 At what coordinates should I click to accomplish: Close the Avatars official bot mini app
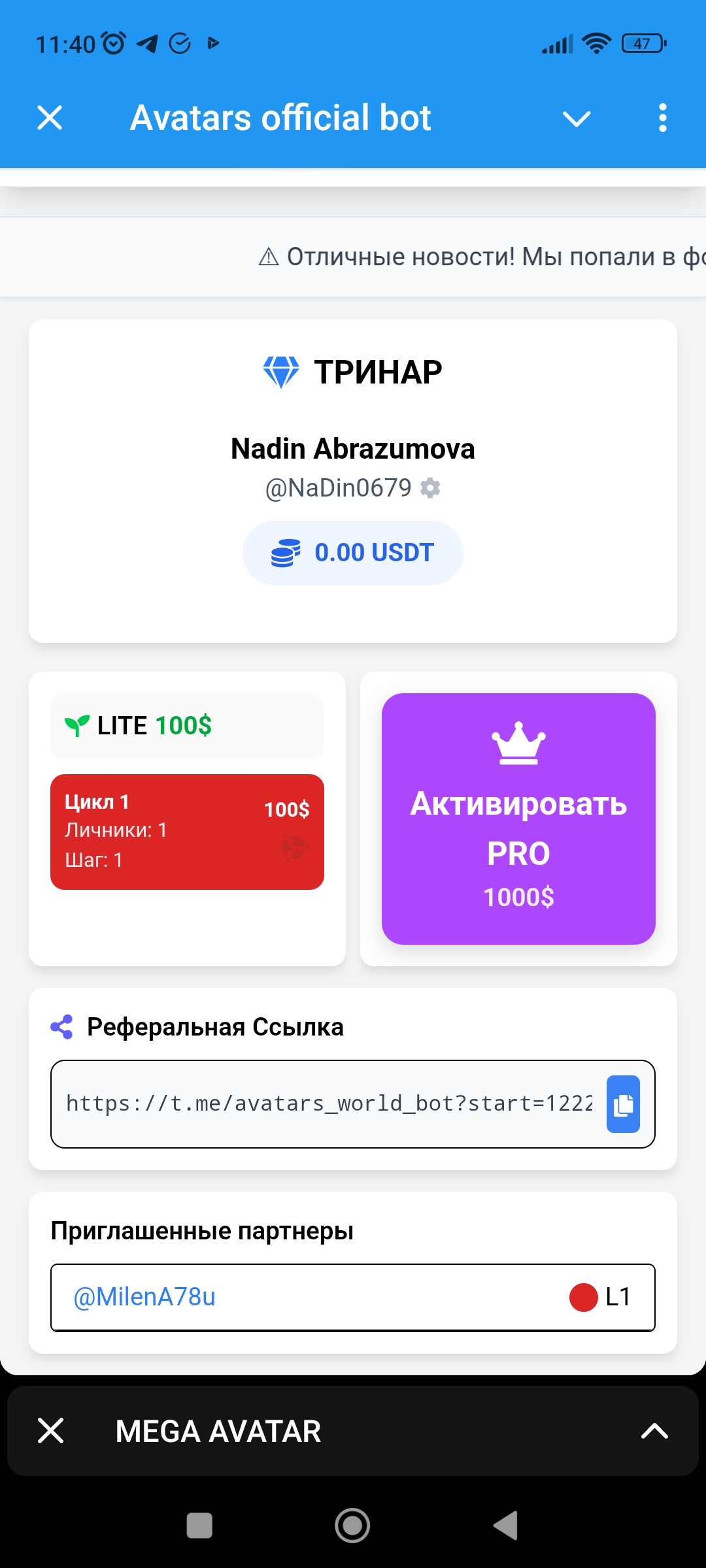[50, 118]
